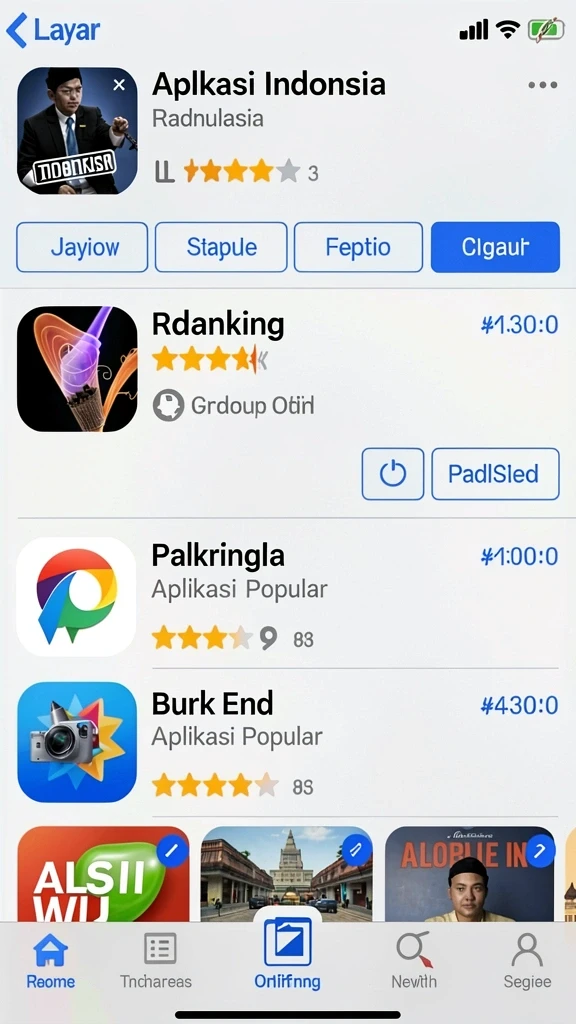Open the Palkringla app listing
The image size is (576, 1024).
[287, 596]
